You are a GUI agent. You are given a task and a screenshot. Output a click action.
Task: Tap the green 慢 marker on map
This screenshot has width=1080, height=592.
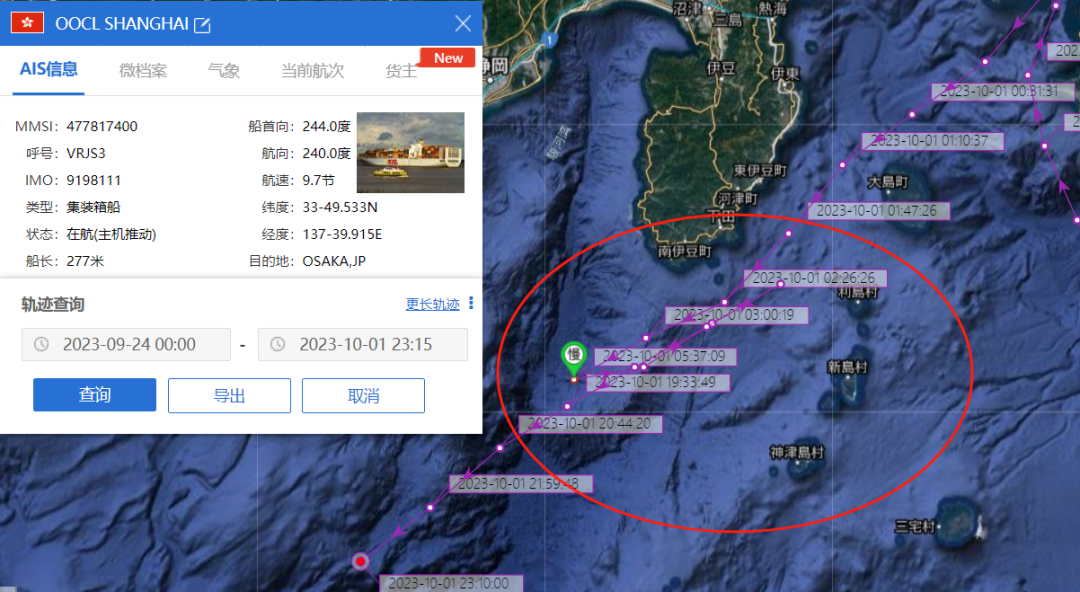coord(573,354)
